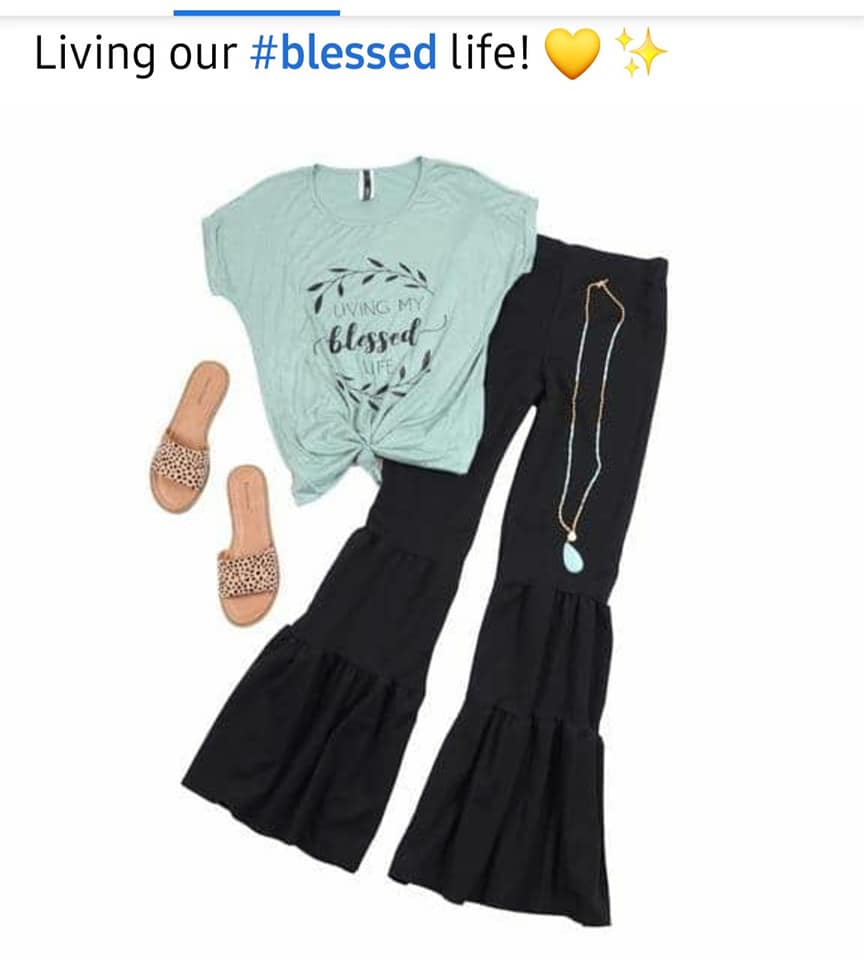Open the #blessed hashtag link
864x960 pixels.
[x=343, y=53]
